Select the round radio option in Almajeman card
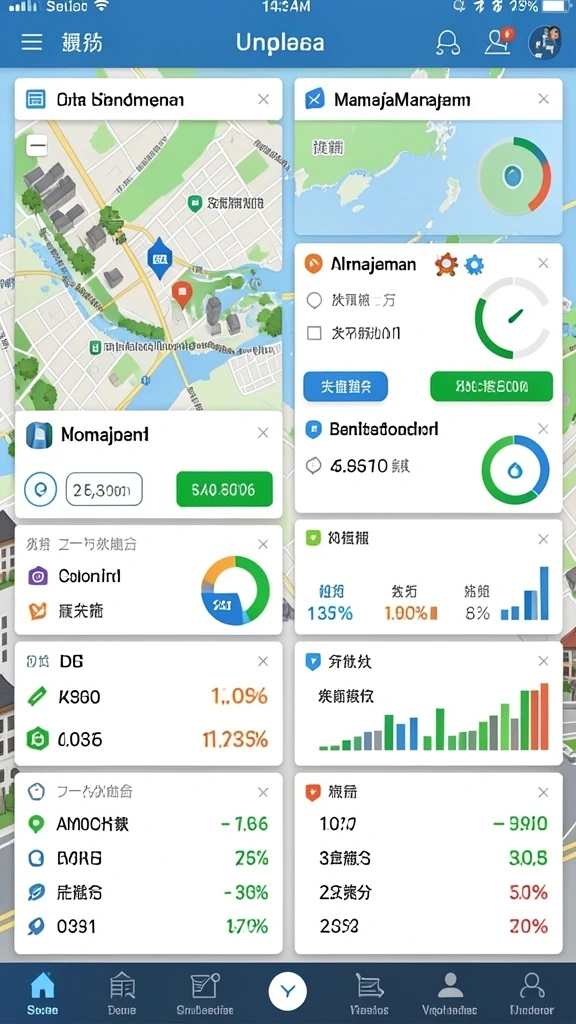The width and height of the screenshot is (576, 1024). [x=314, y=300]
